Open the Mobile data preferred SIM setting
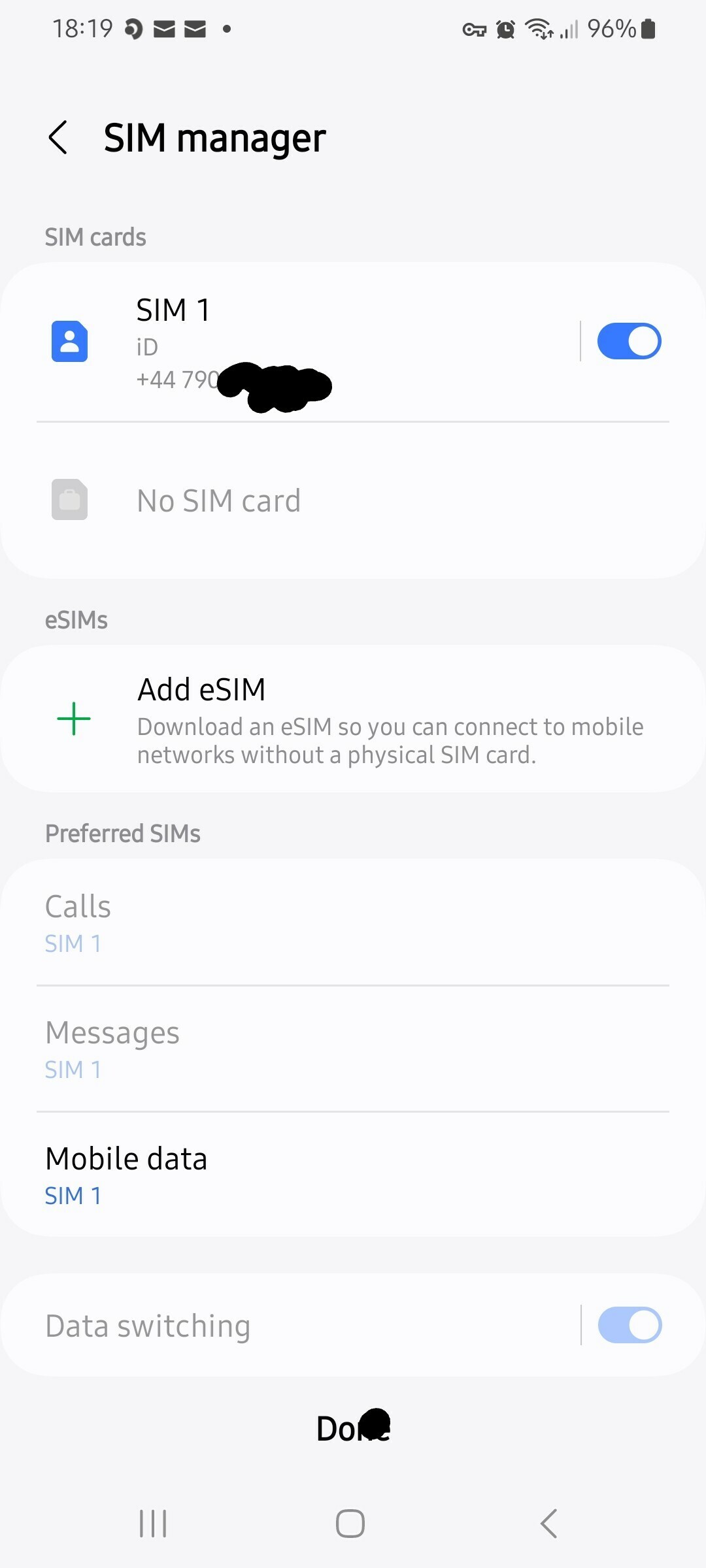This screenshot has width=706, height=1568. click(x=353, y=1174)
